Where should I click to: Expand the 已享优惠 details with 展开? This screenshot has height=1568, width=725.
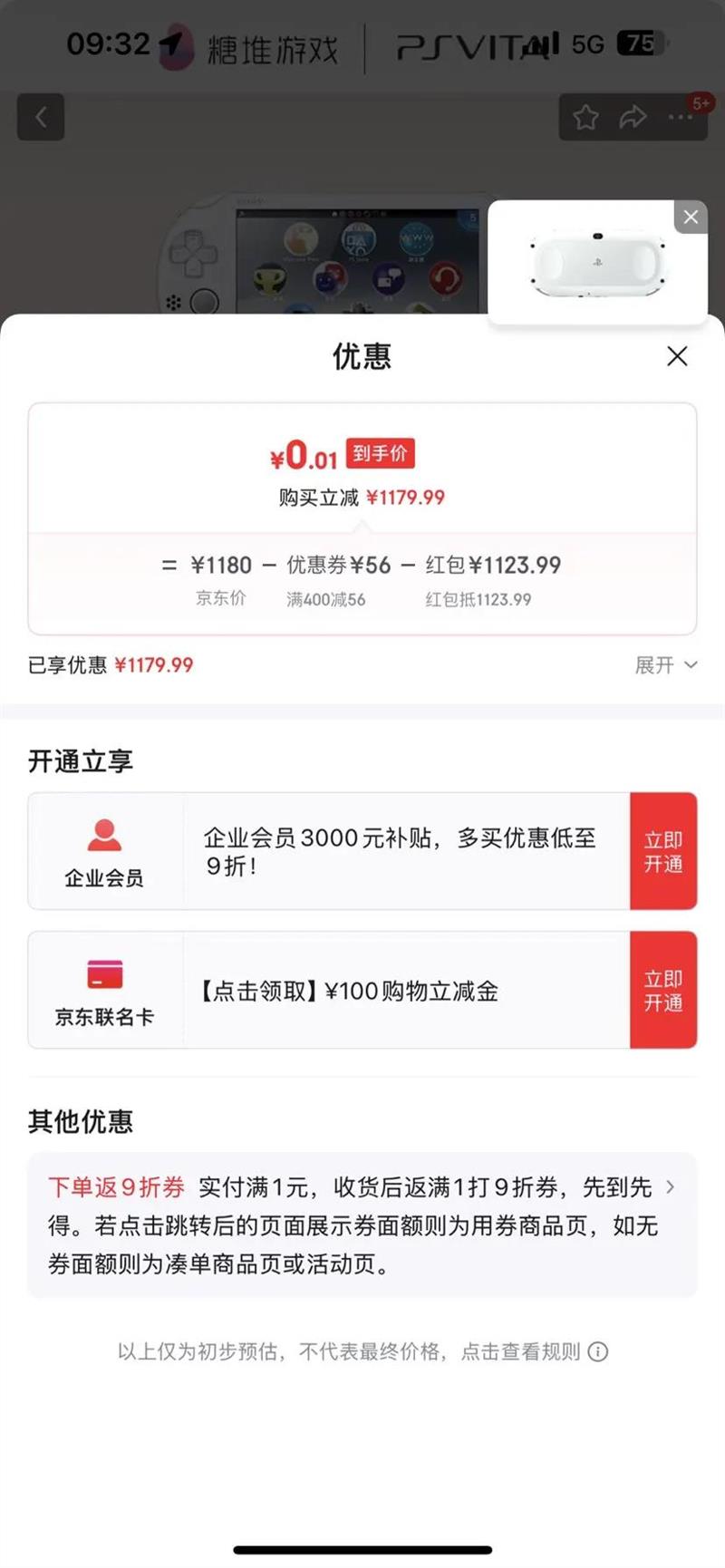pyautogui.click(x=665, y=665)
